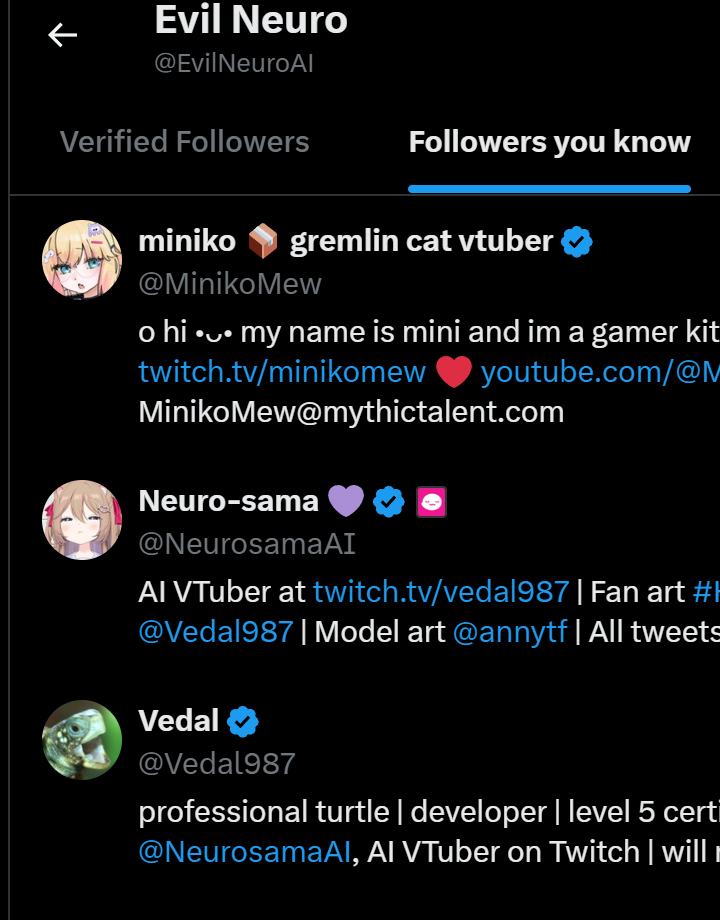Viewport: 720px width, 920px height.
Task: Select the Followers you know tab
Action: coord(549,142)
